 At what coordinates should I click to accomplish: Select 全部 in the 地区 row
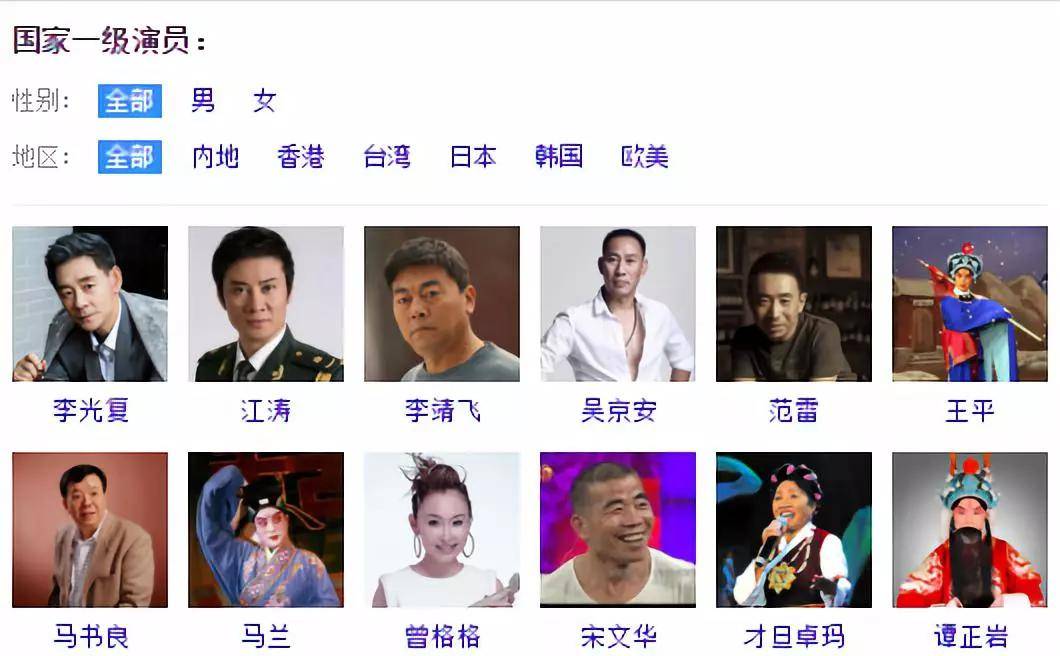[129, 157]
